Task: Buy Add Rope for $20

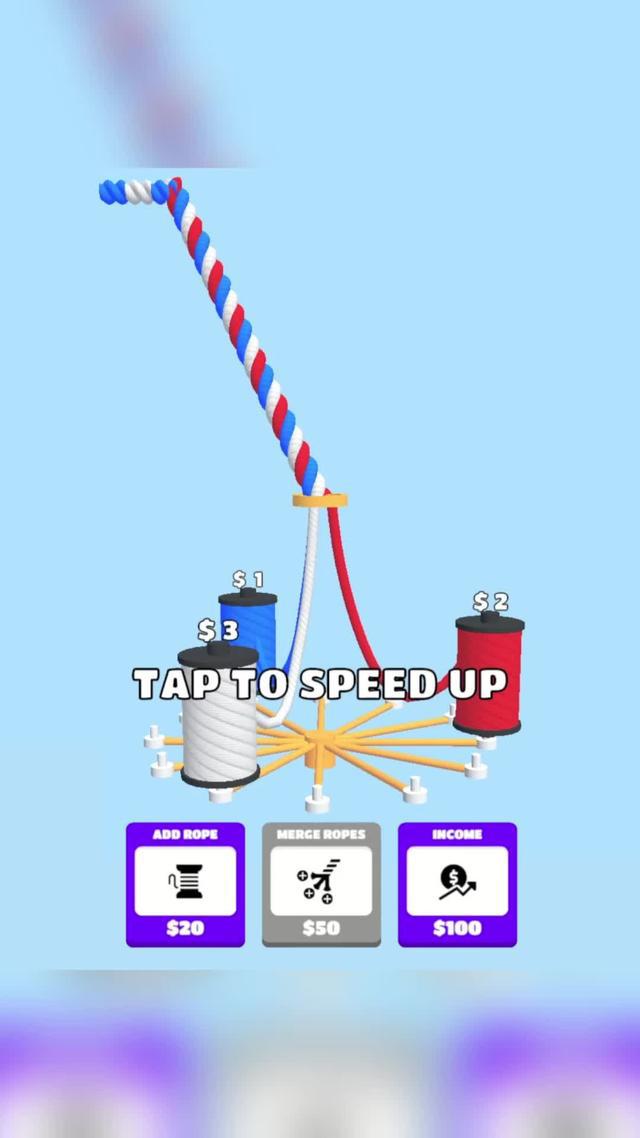Action: 185,884
